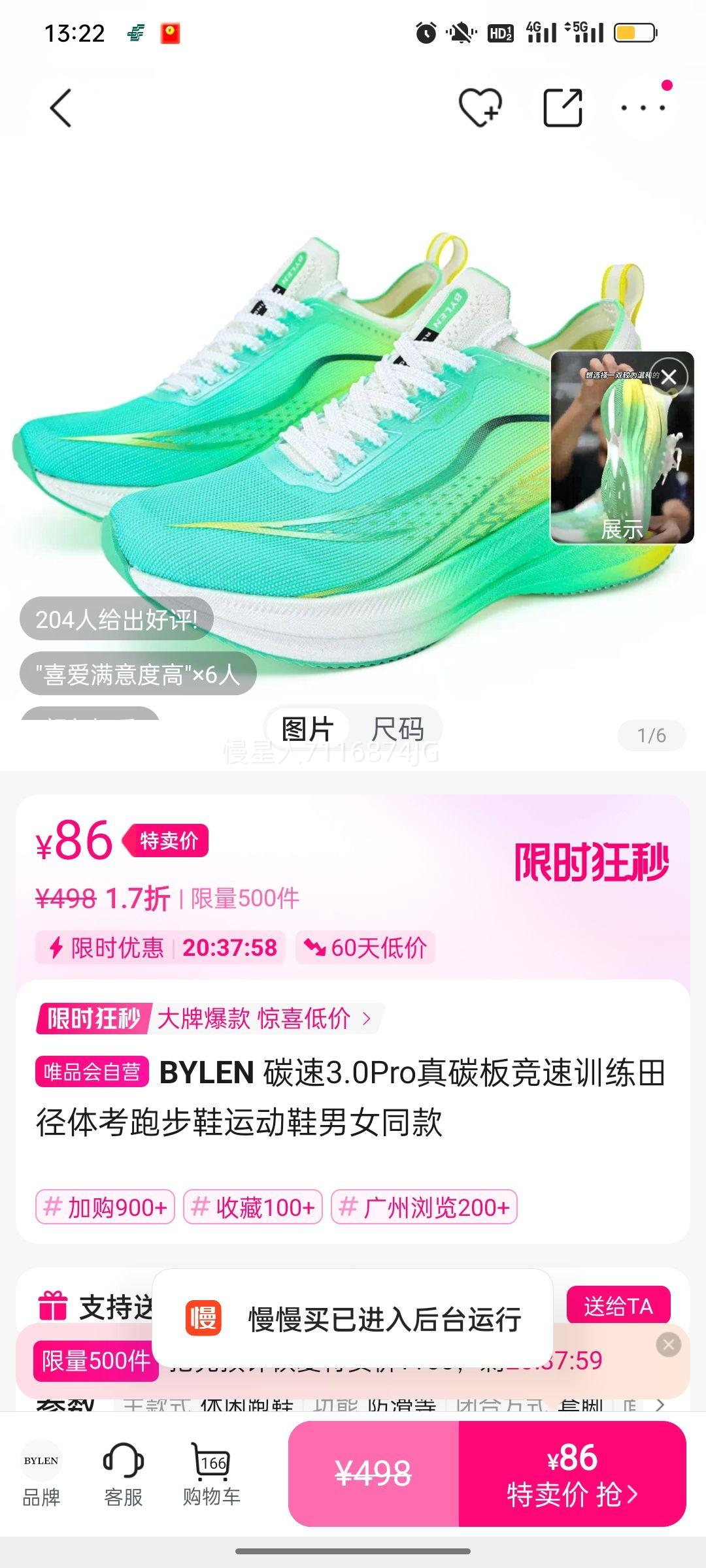
Task: Switch to the 图片 image tab
Action: pyautogui.click(x=305, y=728)
